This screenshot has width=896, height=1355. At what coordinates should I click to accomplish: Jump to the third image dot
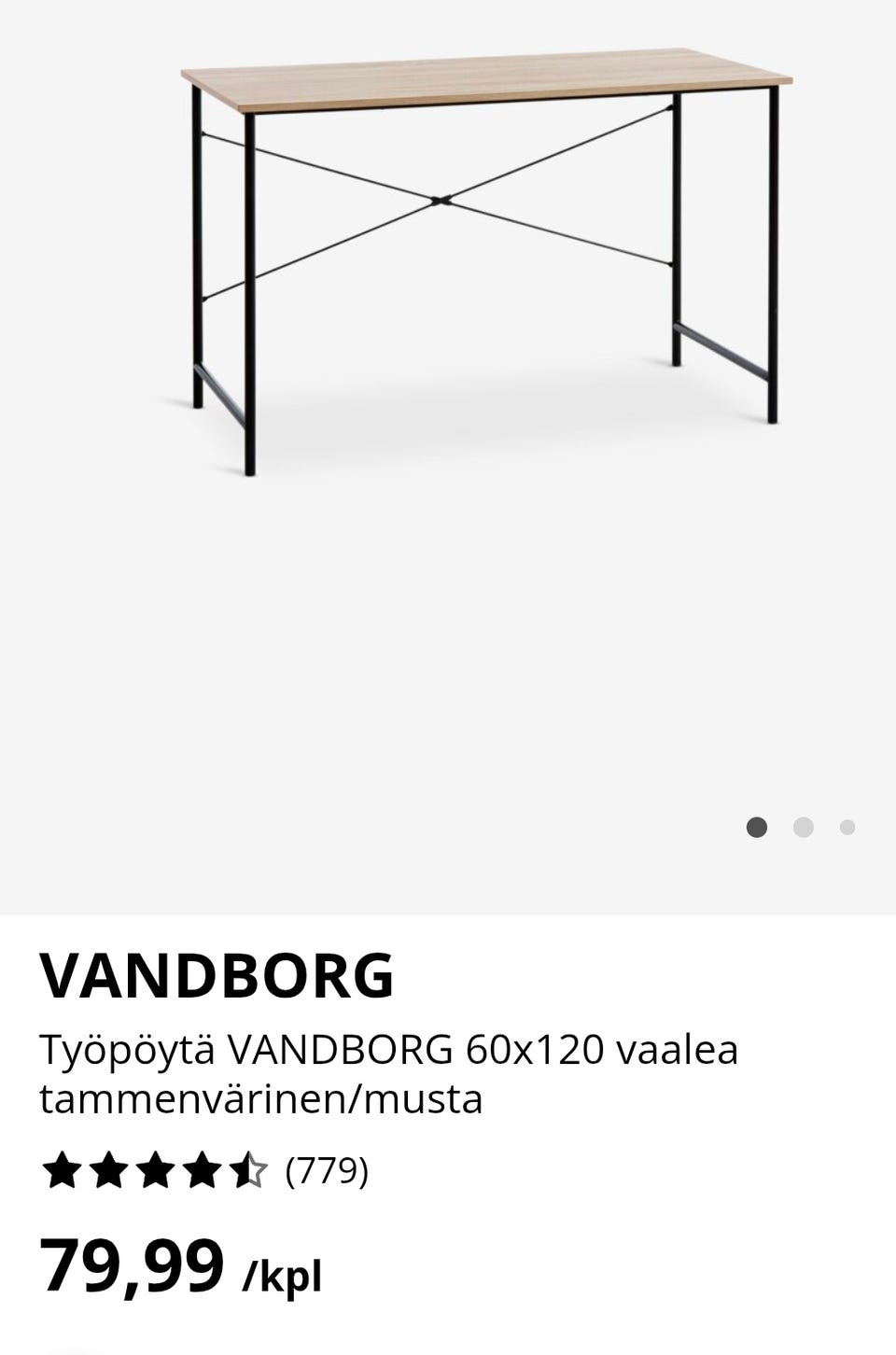click(847, 827)
